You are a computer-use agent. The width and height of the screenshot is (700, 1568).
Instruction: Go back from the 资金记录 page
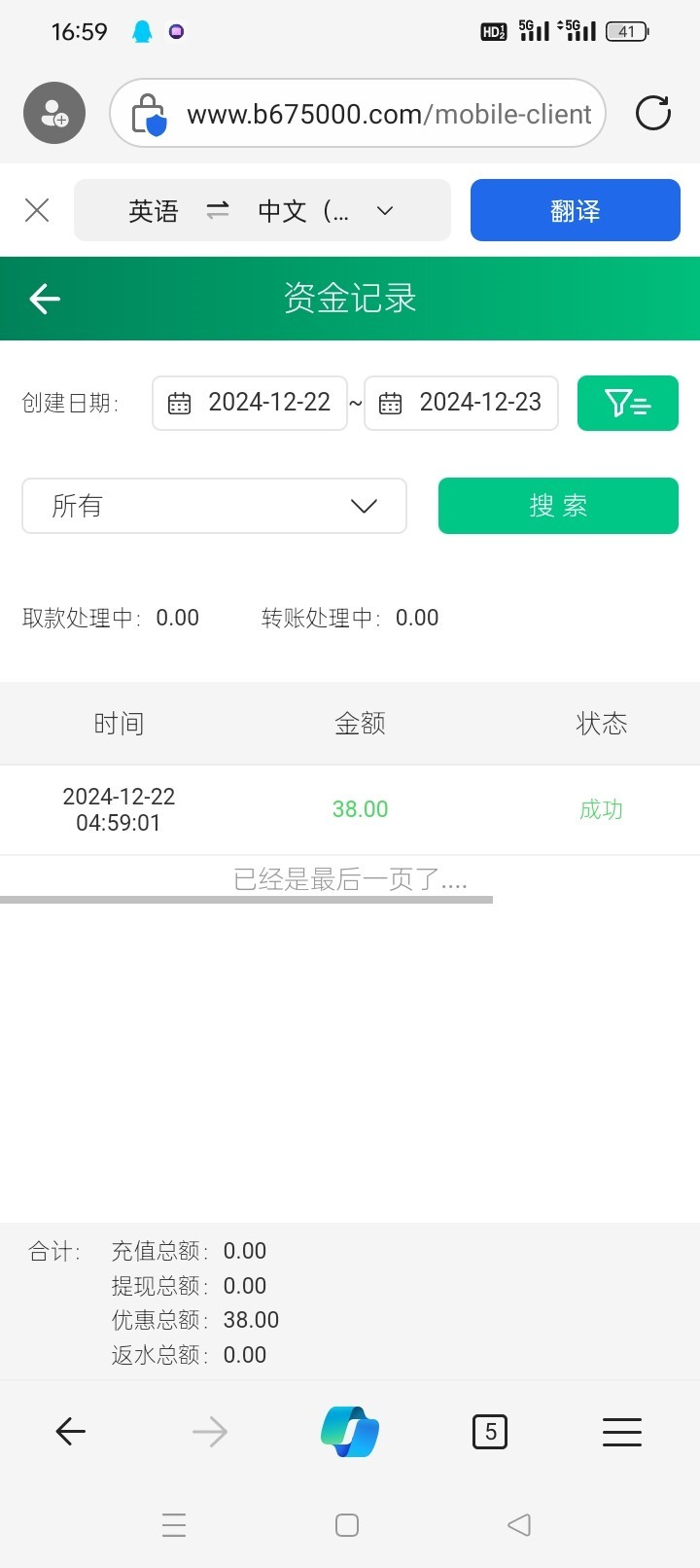point(45,299)
